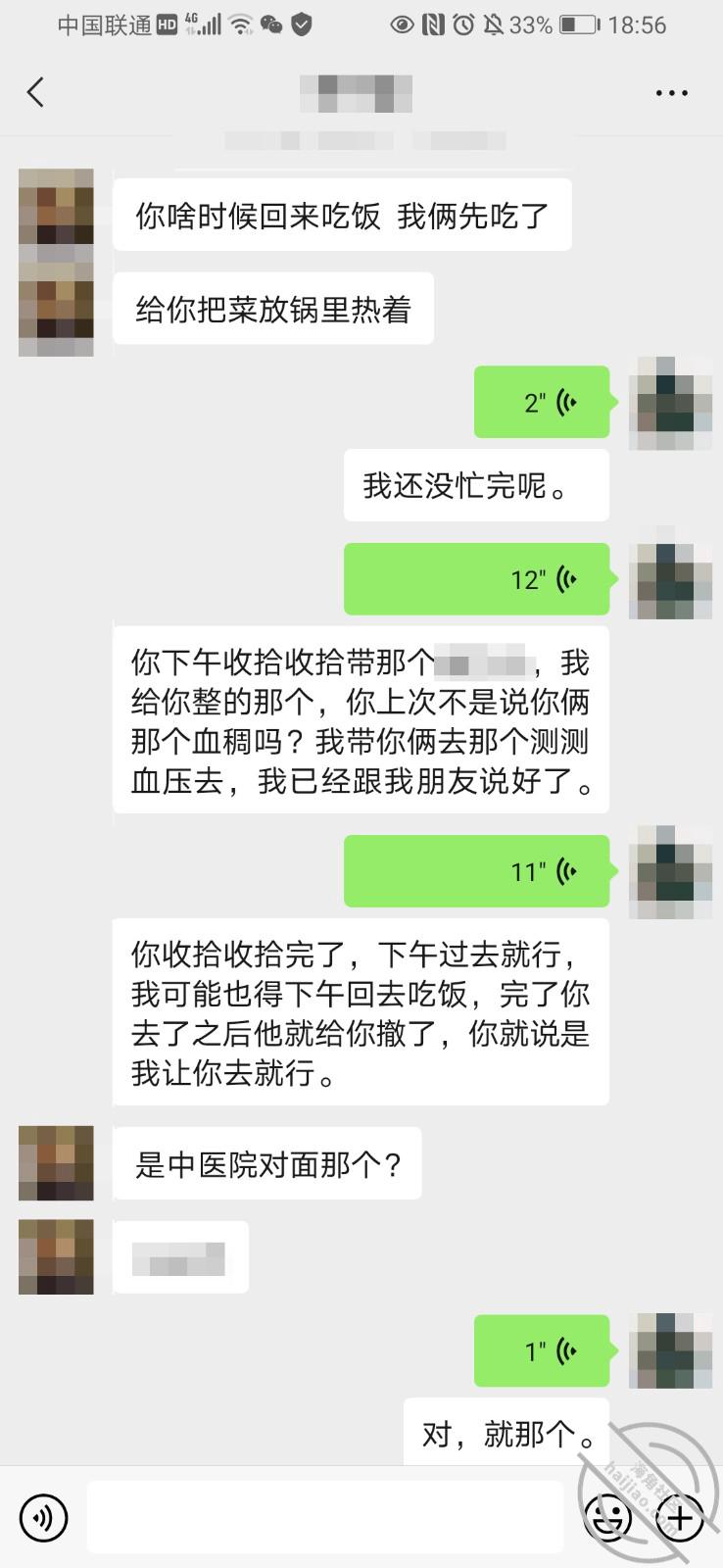Image resolution: width=723 pixels, height=1568 pixels.
Task: Open the plus attachments menu
Action: (x=680, y=1518)
